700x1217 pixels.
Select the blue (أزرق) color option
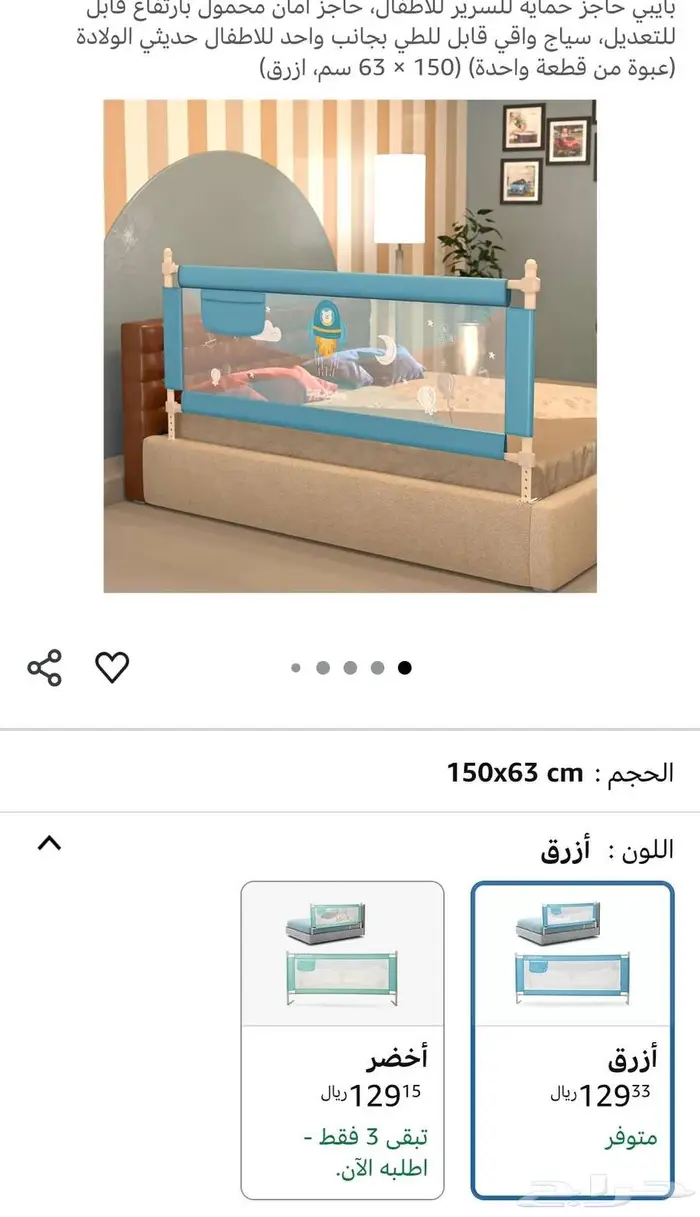click(x=573, y=1040)
